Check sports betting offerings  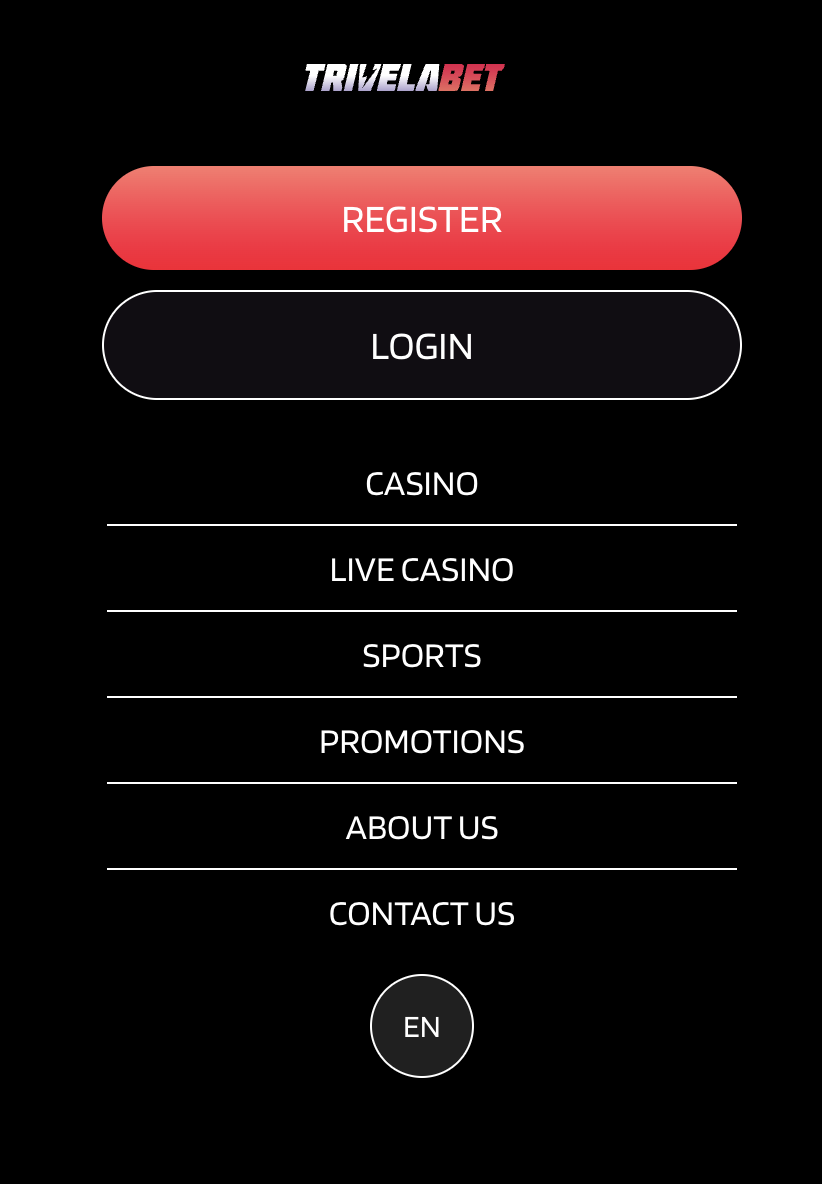(x=421, y=655)
